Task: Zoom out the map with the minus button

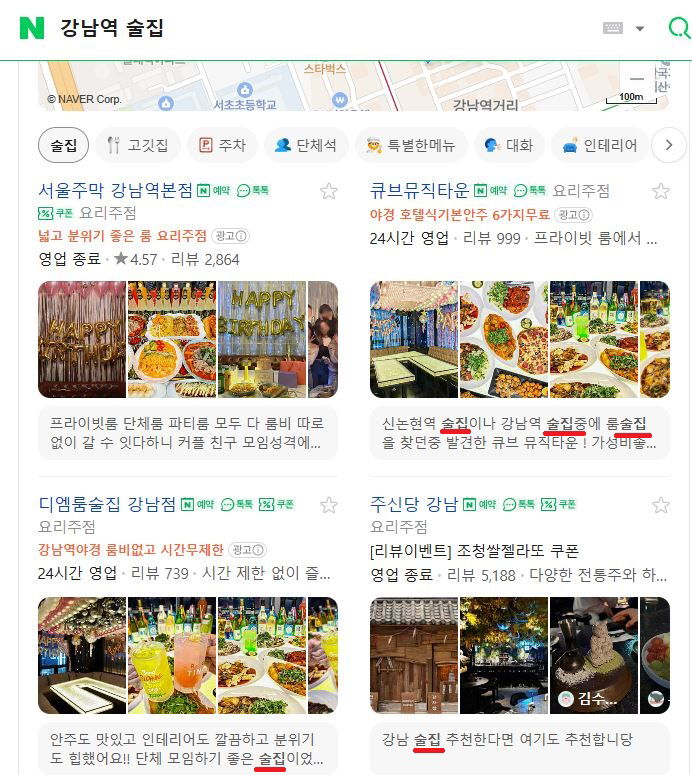Action: 637,77
